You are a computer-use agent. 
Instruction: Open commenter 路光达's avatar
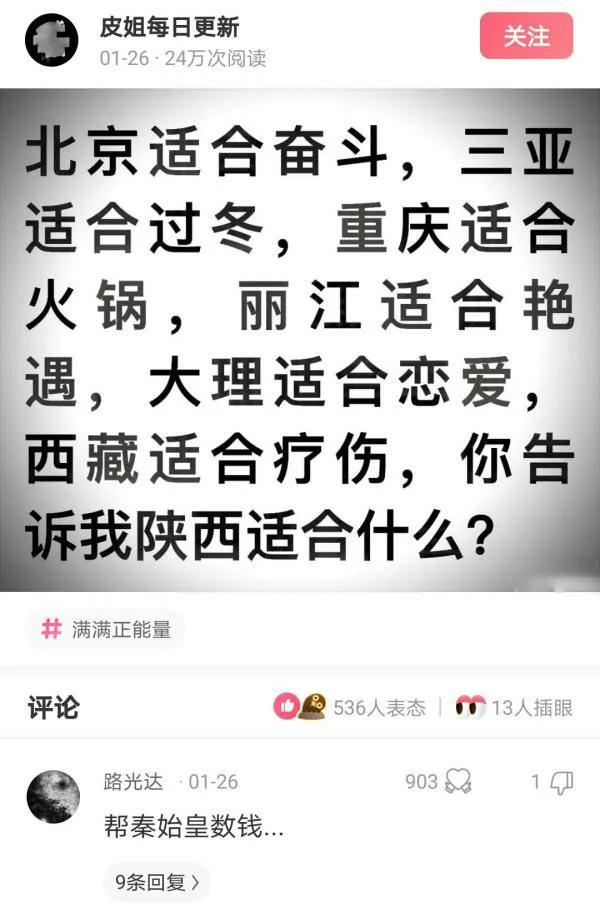(x=53, y=798)
